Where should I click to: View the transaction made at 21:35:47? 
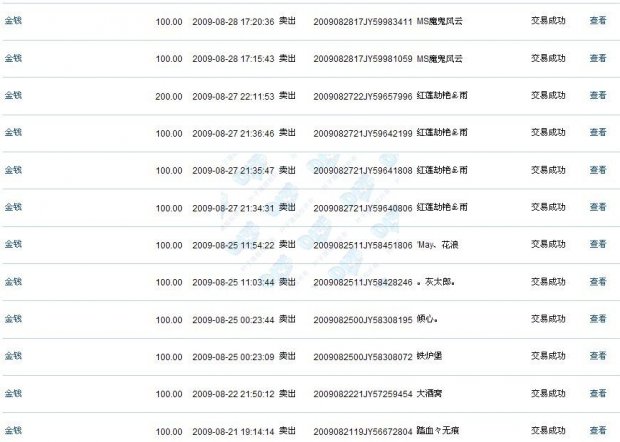(597, 170)
